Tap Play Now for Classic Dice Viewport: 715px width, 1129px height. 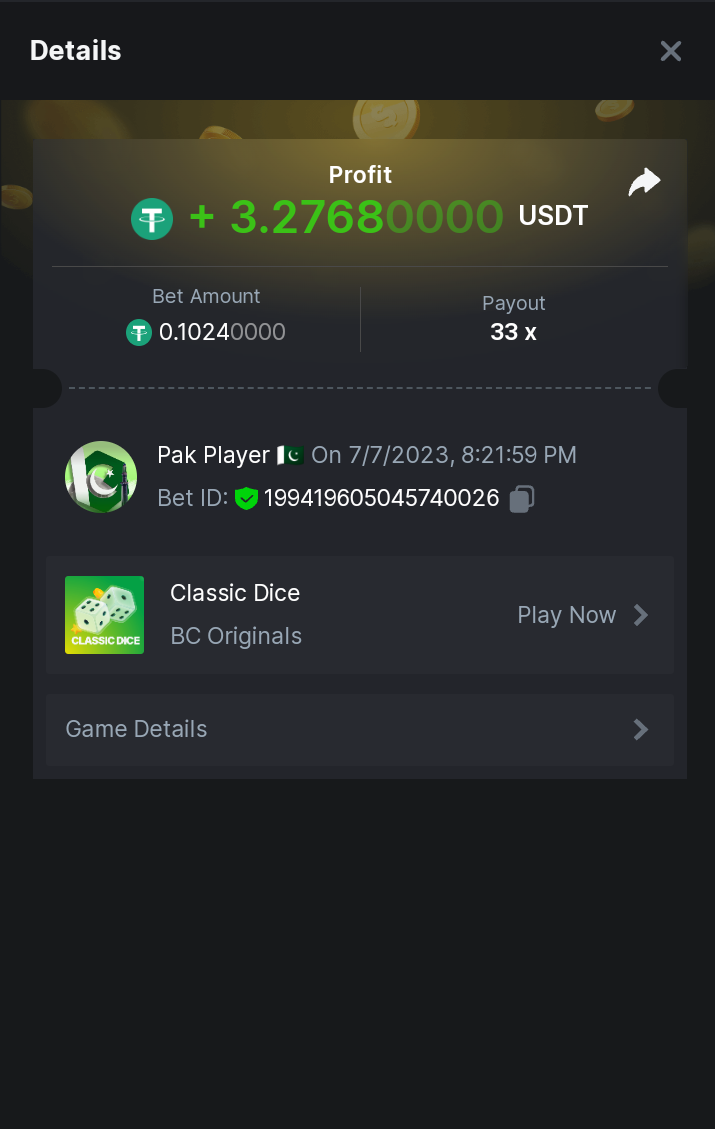[x=582, y=615]
